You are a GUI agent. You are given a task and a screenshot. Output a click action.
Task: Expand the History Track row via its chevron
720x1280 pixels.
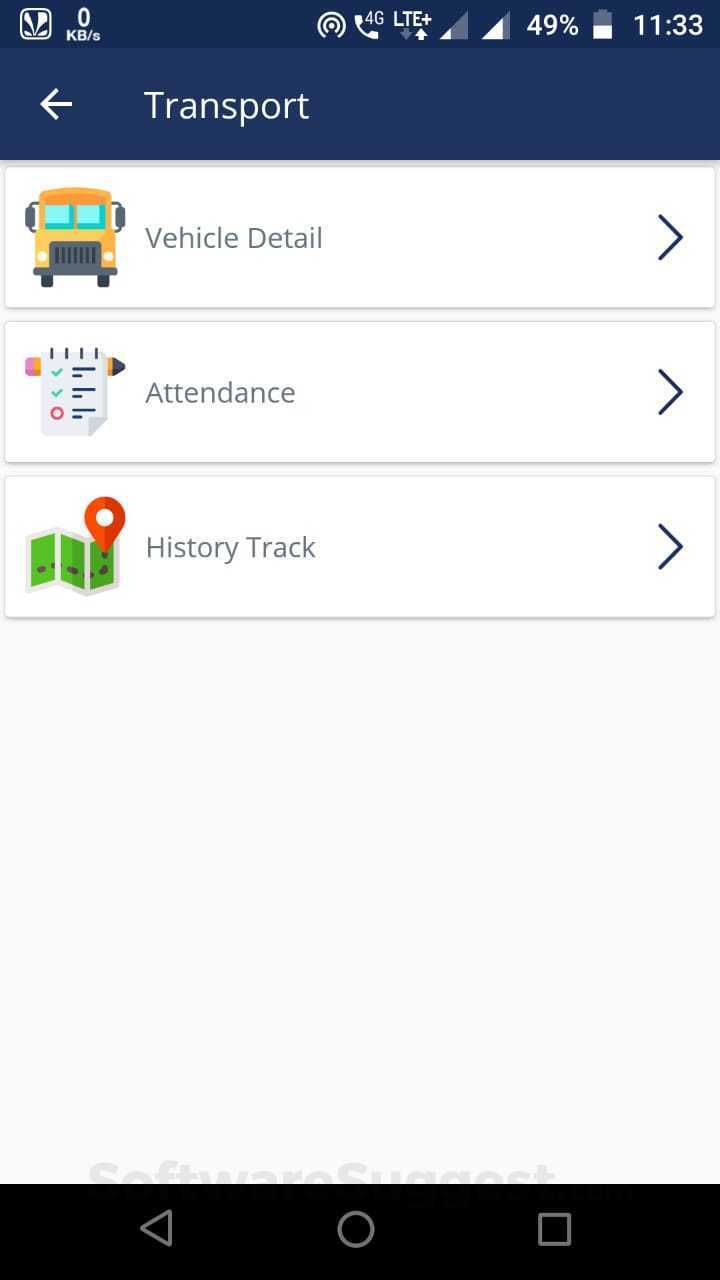[x=670, y=546]
